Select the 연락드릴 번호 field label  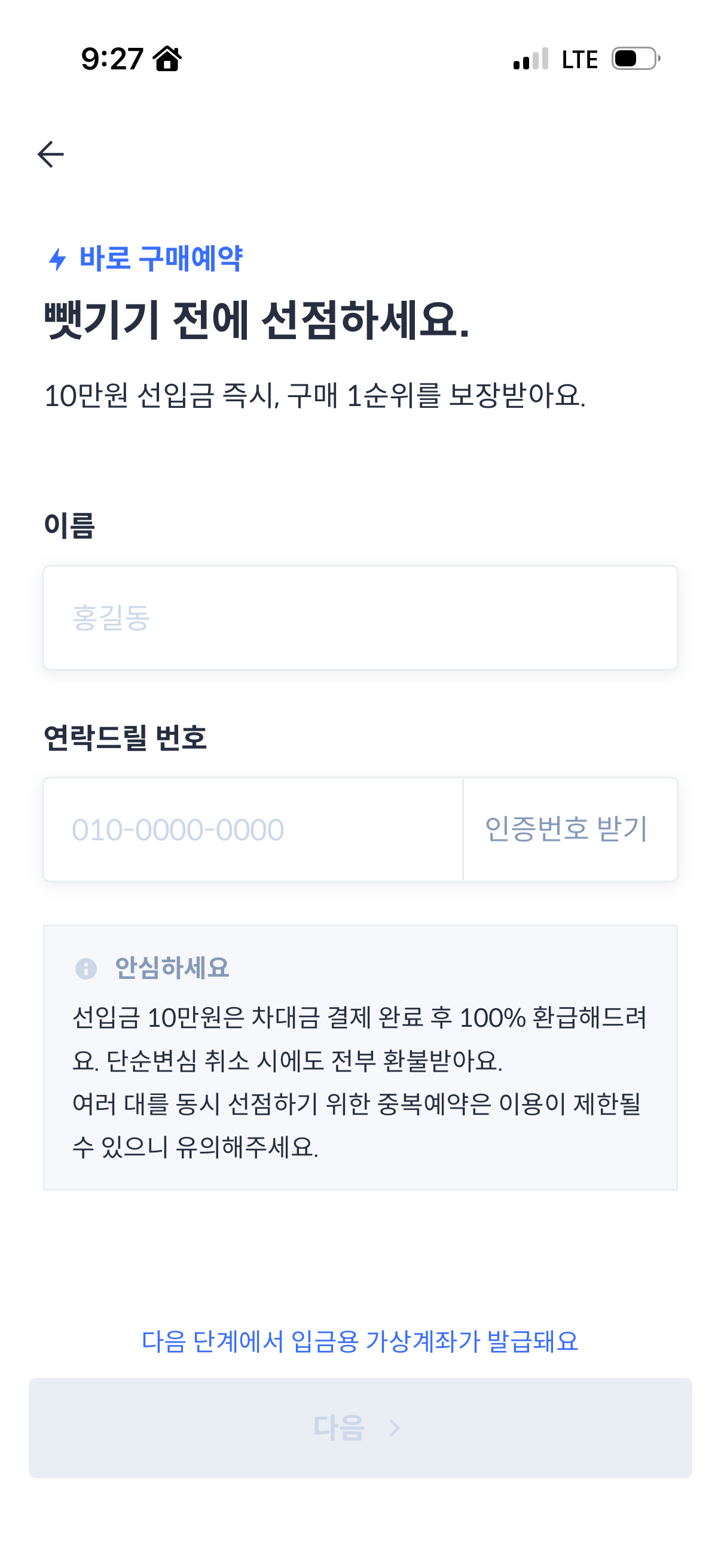pos(126,739)
